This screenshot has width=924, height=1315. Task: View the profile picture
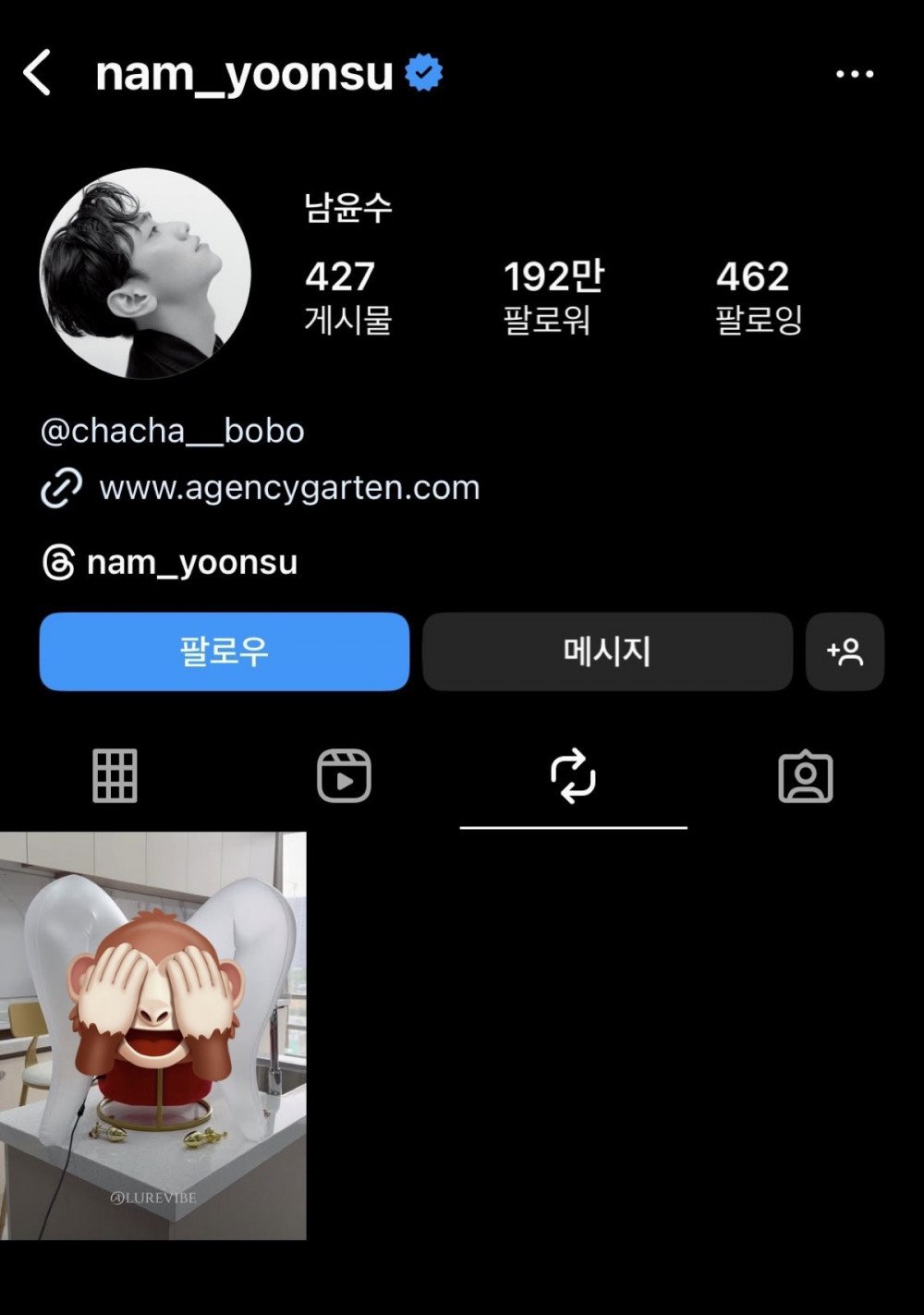(x=145, y=274)
